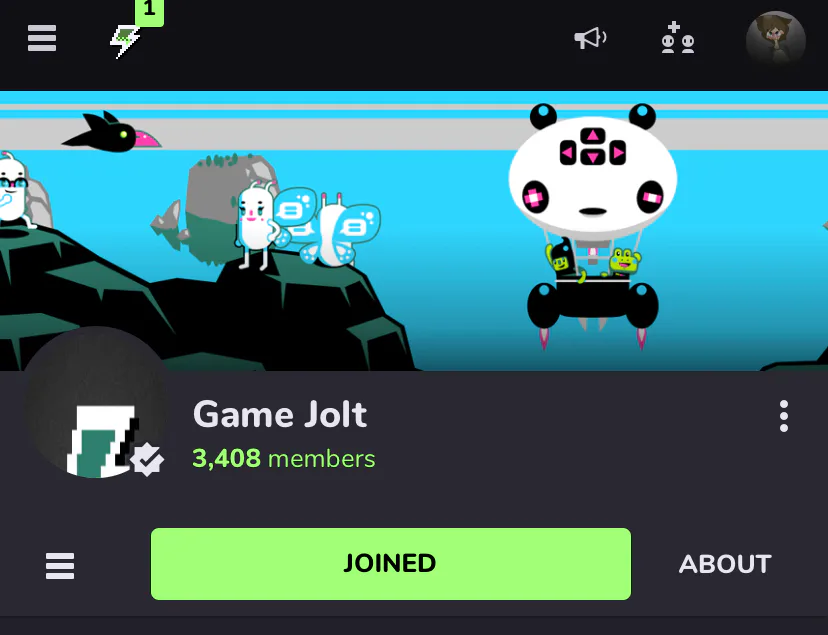Tap the green JOINED button
The height and width of the screenshot is (635, 828).
click(390, 563)
